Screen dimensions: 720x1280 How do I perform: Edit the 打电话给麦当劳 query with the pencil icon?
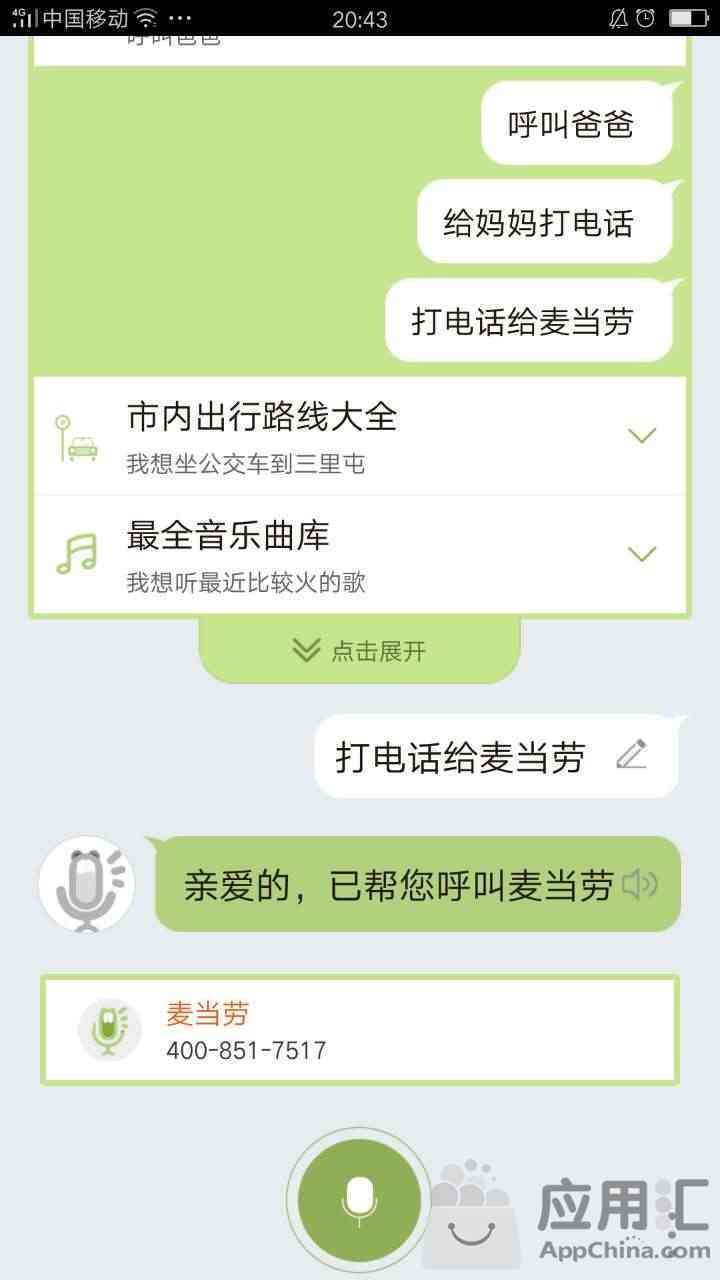(x=631, y=755)
